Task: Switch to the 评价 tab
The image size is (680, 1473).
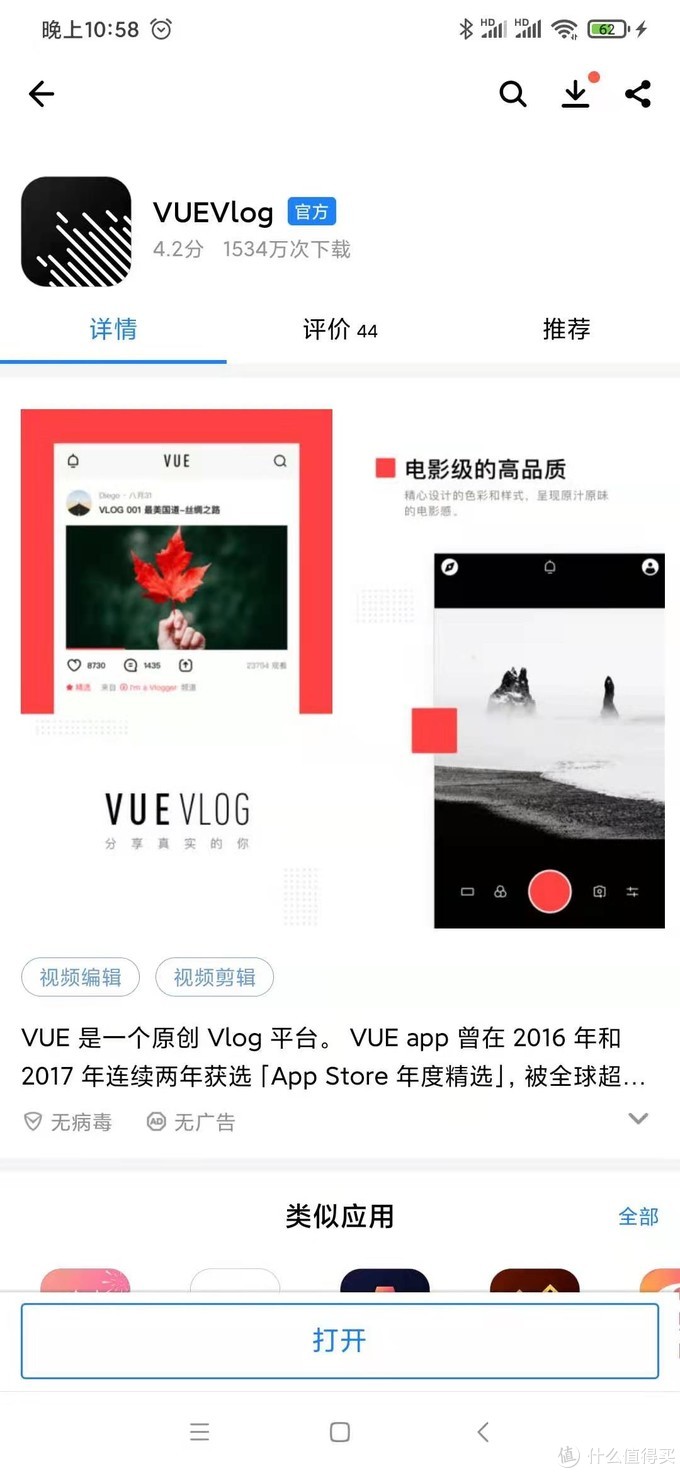Action: (340, 329)
